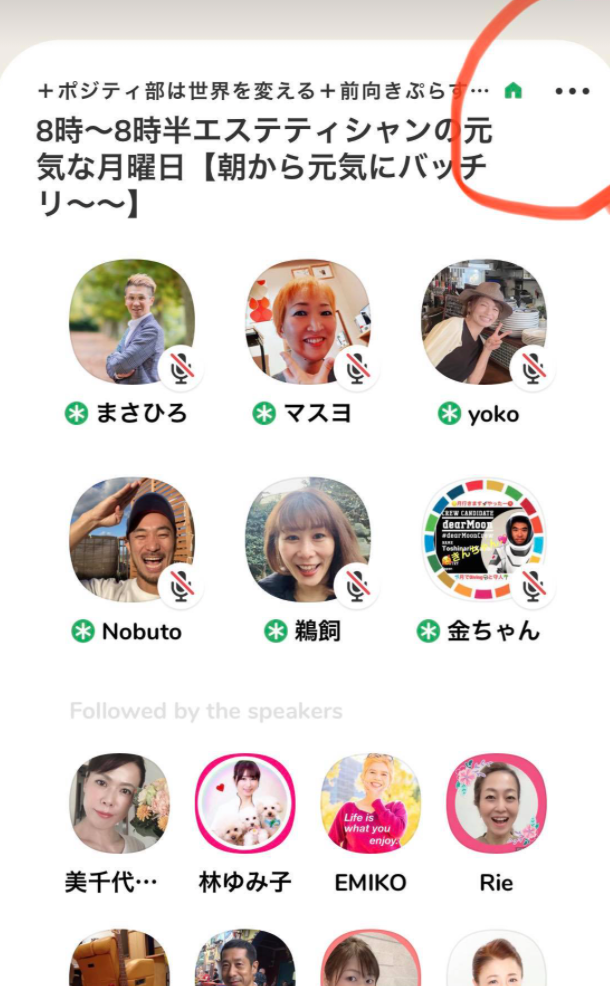Image resolution: width=610 pixels, height=986 pixels.
Task: View speaker 鵜飼's profile
Action: pos(308,540)
